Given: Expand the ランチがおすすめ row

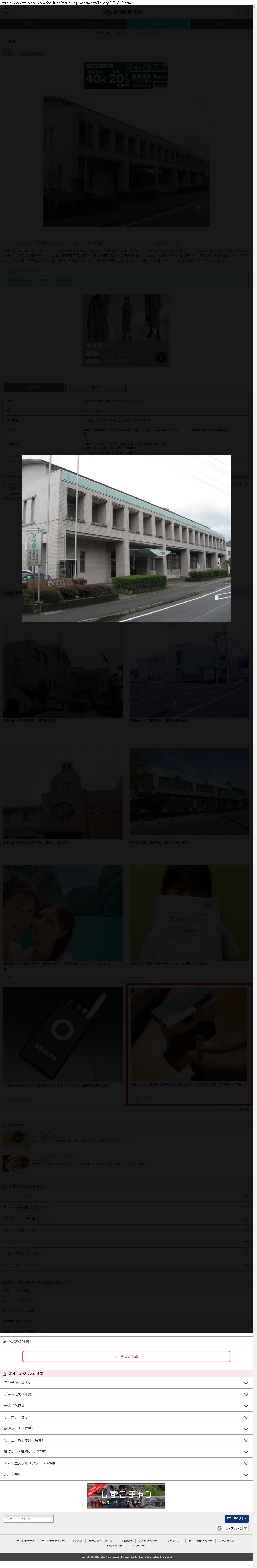Looking at the screenshot, I should pyautogui.click(x=126, y=1383).
